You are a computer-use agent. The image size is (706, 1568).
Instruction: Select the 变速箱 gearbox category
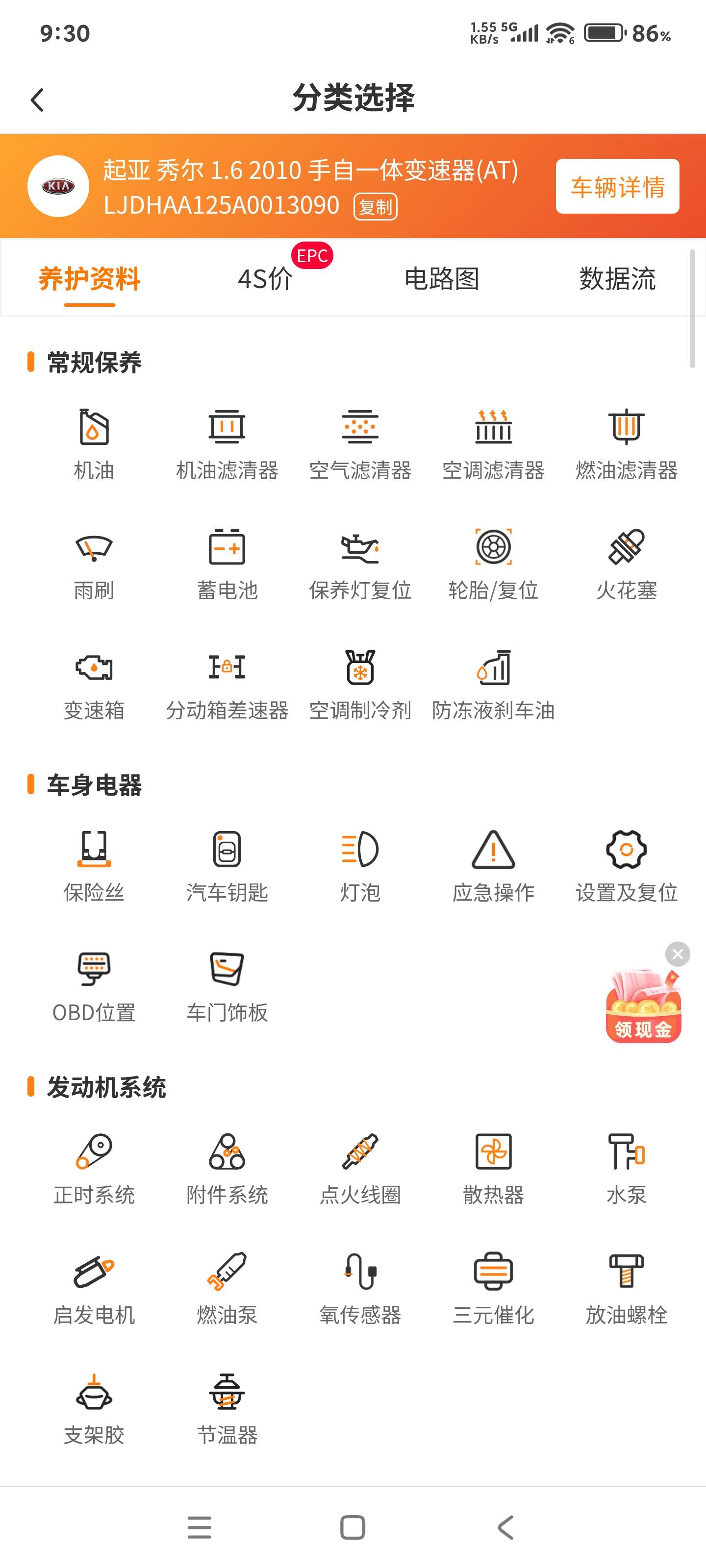point(94,683)
